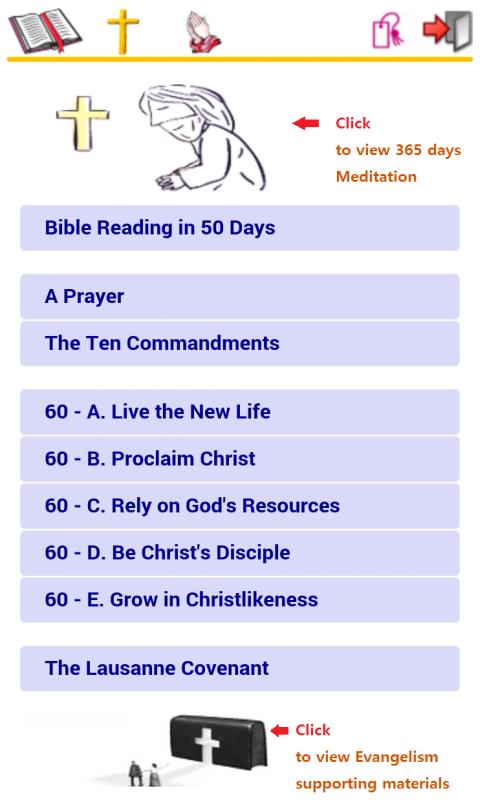Open Bible Reading in 50 Days

pyautogui.click(x=240, y=228)
